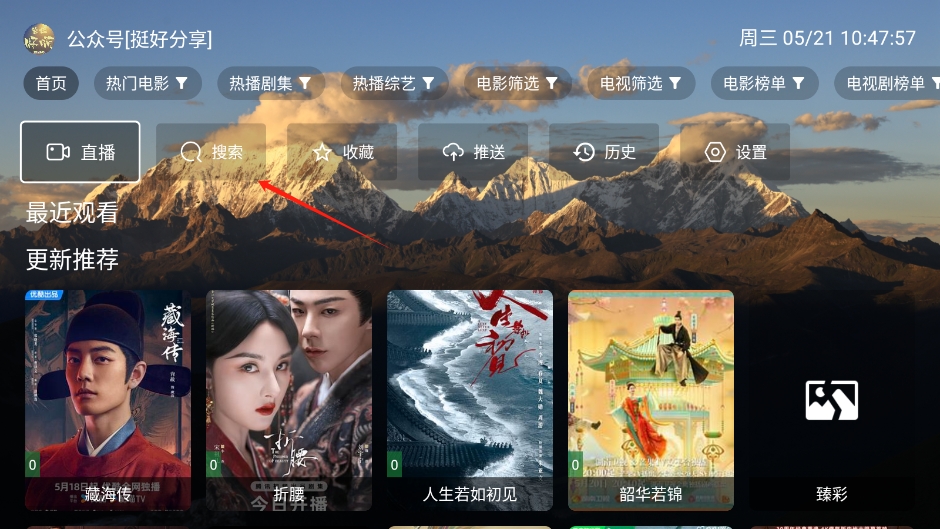940x529 pixels.
Task: Select the 电影筛选 tab
Action: 516,84
